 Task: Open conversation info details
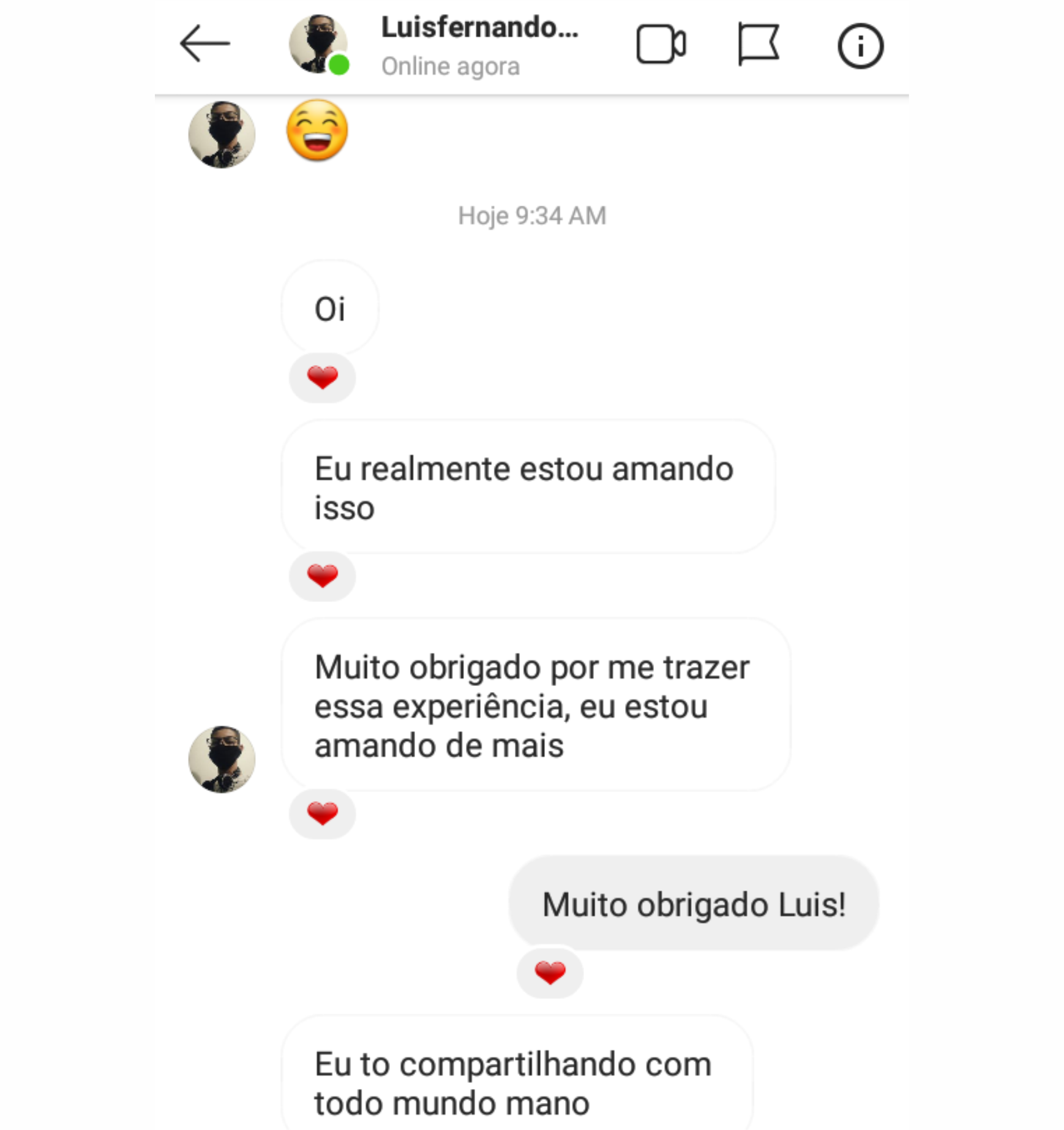pyautogui.click(x=860, y=45)
